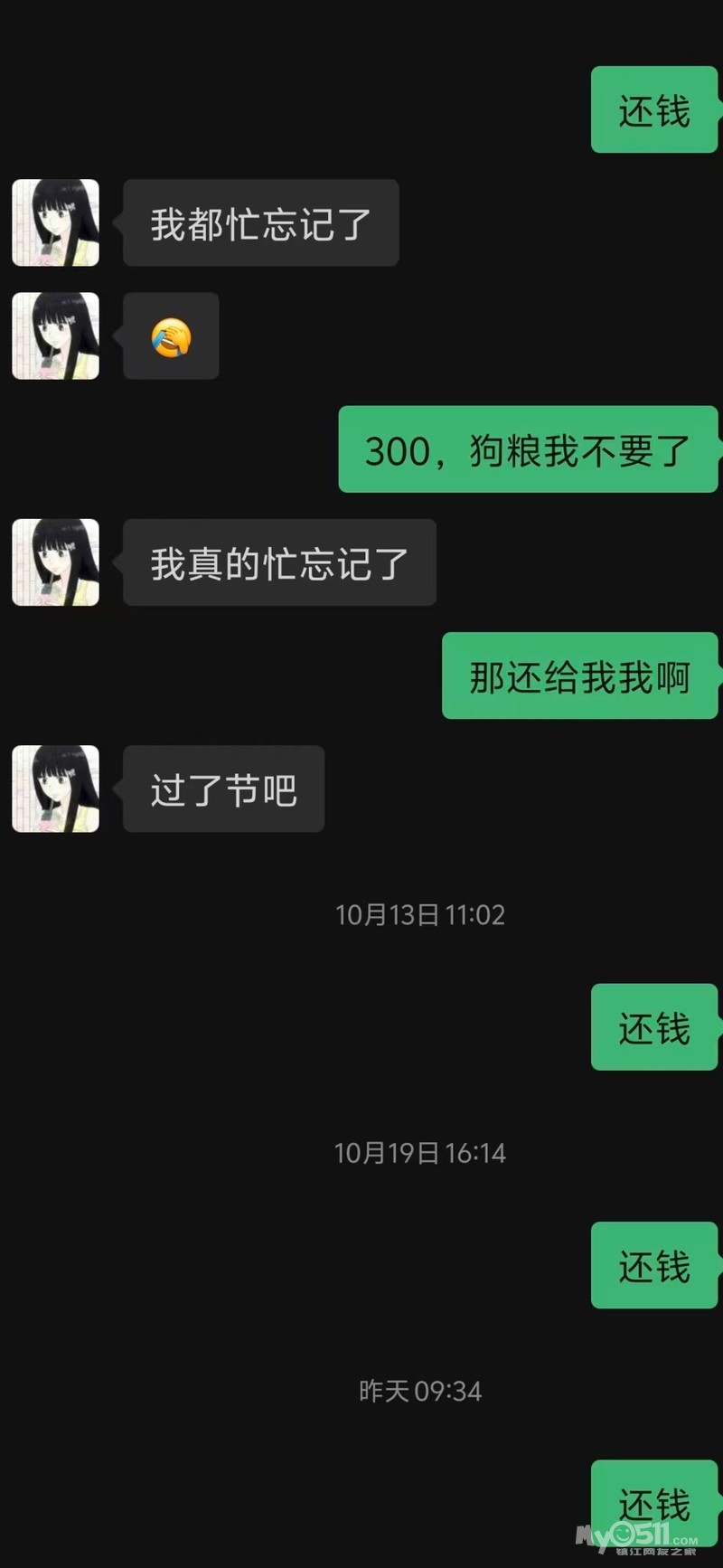Tap the avatar next to the emoji message

pos(55,335)
